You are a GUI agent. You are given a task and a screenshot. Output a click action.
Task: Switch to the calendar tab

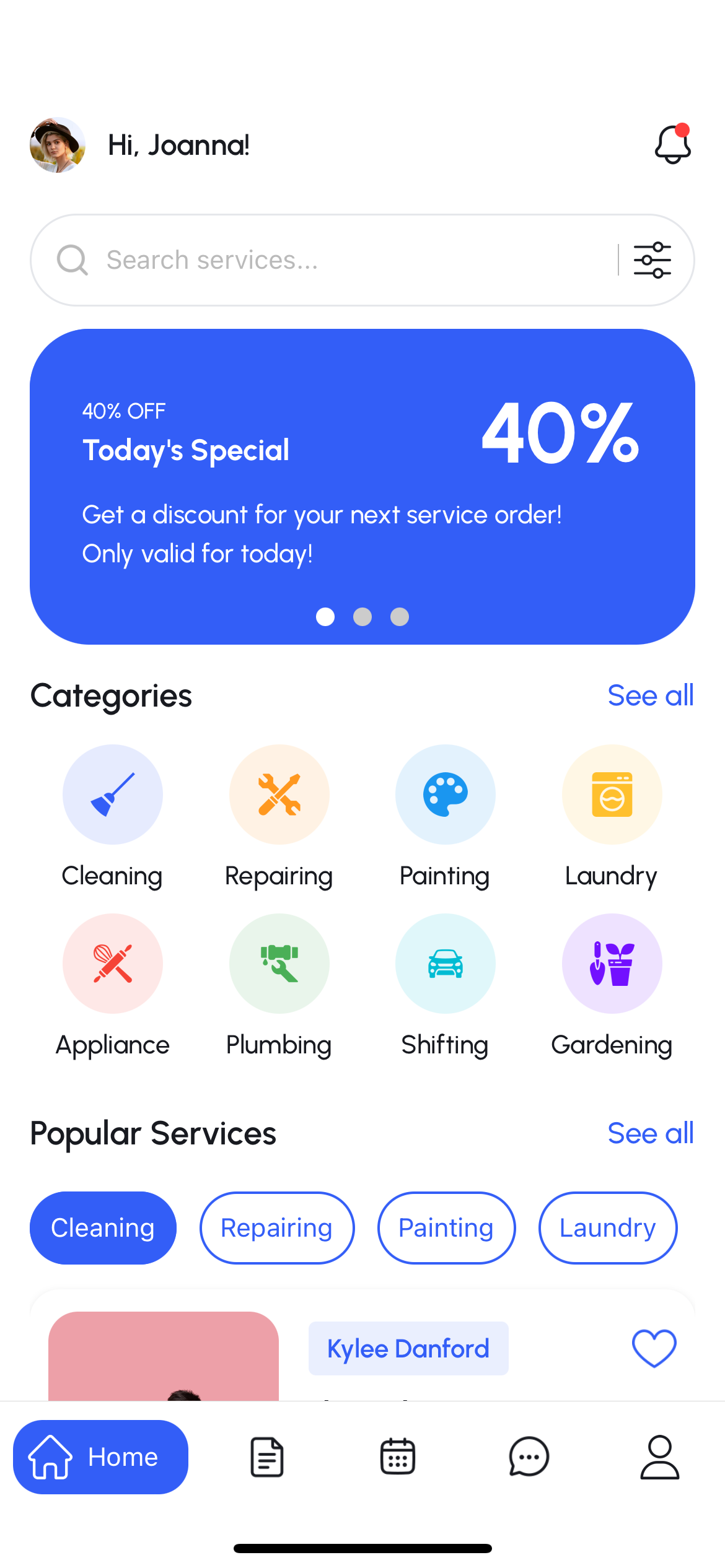397,1457
